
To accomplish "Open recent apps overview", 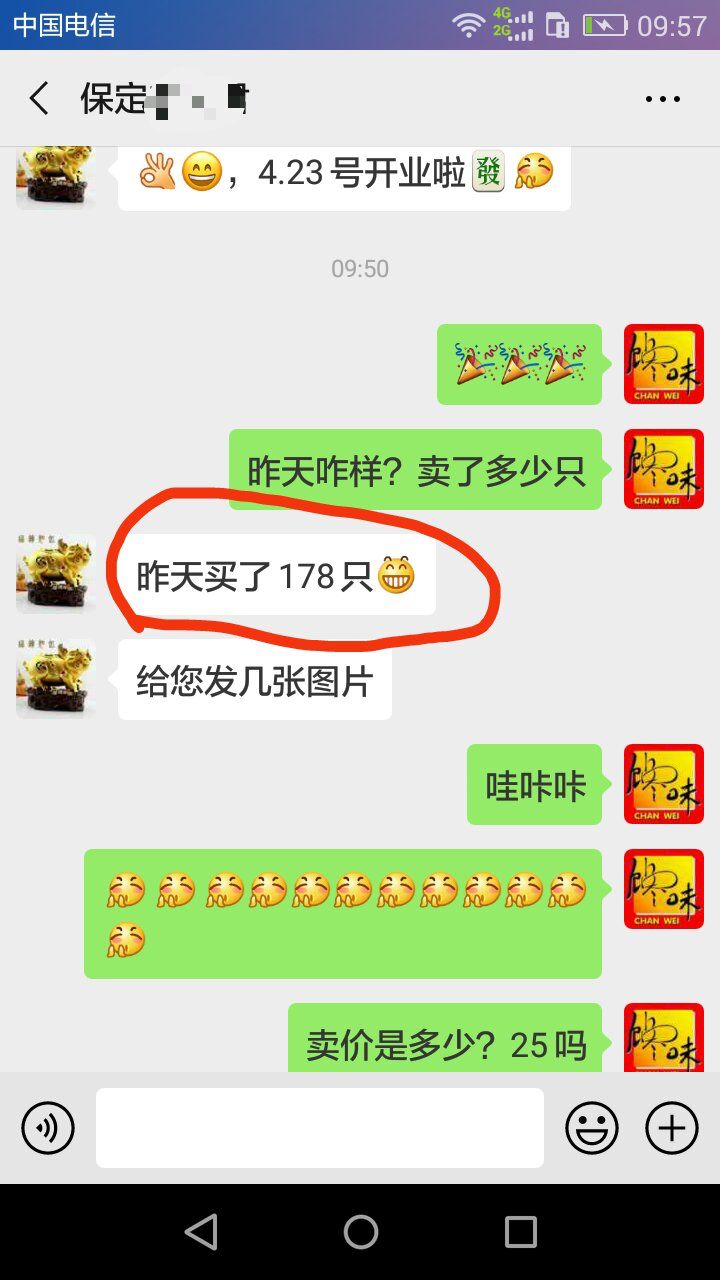I will (x=520, y=1232).
